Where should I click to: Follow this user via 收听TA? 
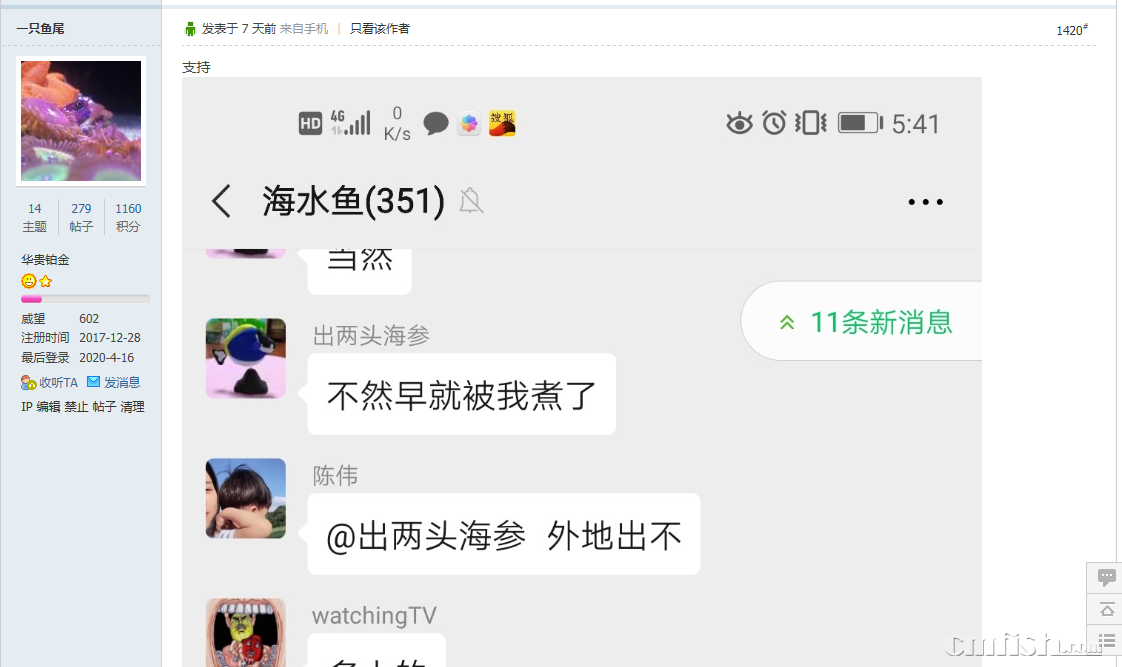click(x=57, y=382)
